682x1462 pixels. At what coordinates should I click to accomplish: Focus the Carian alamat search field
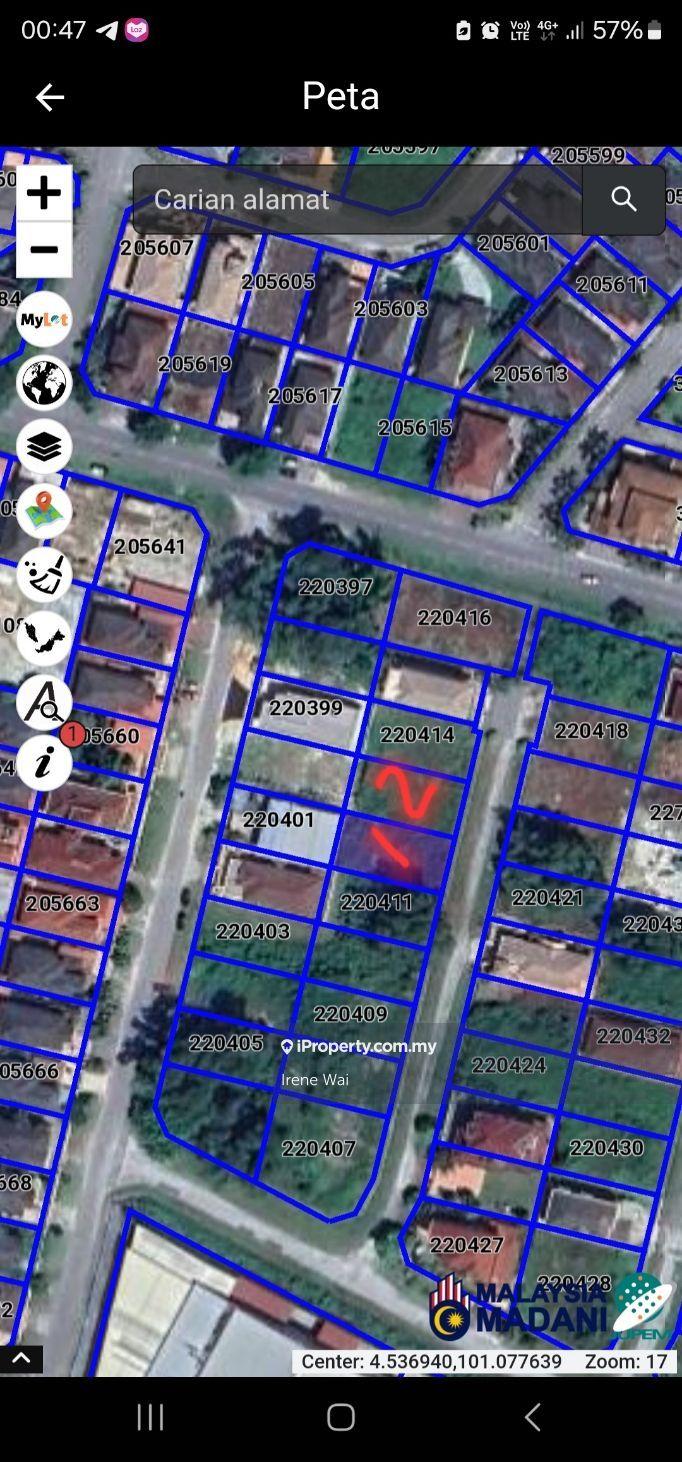[x=358, y=200]
